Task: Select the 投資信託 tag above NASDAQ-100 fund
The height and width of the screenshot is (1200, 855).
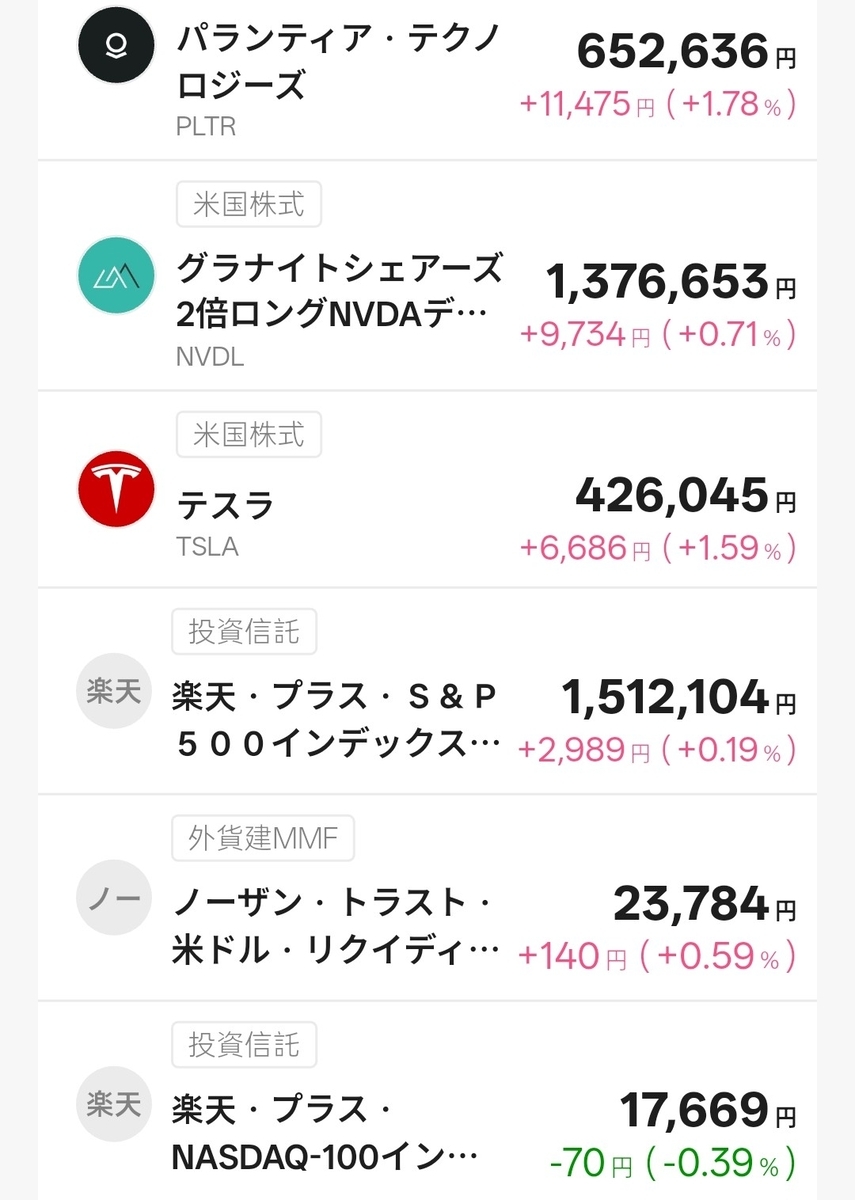Action: pos(243,1044)
